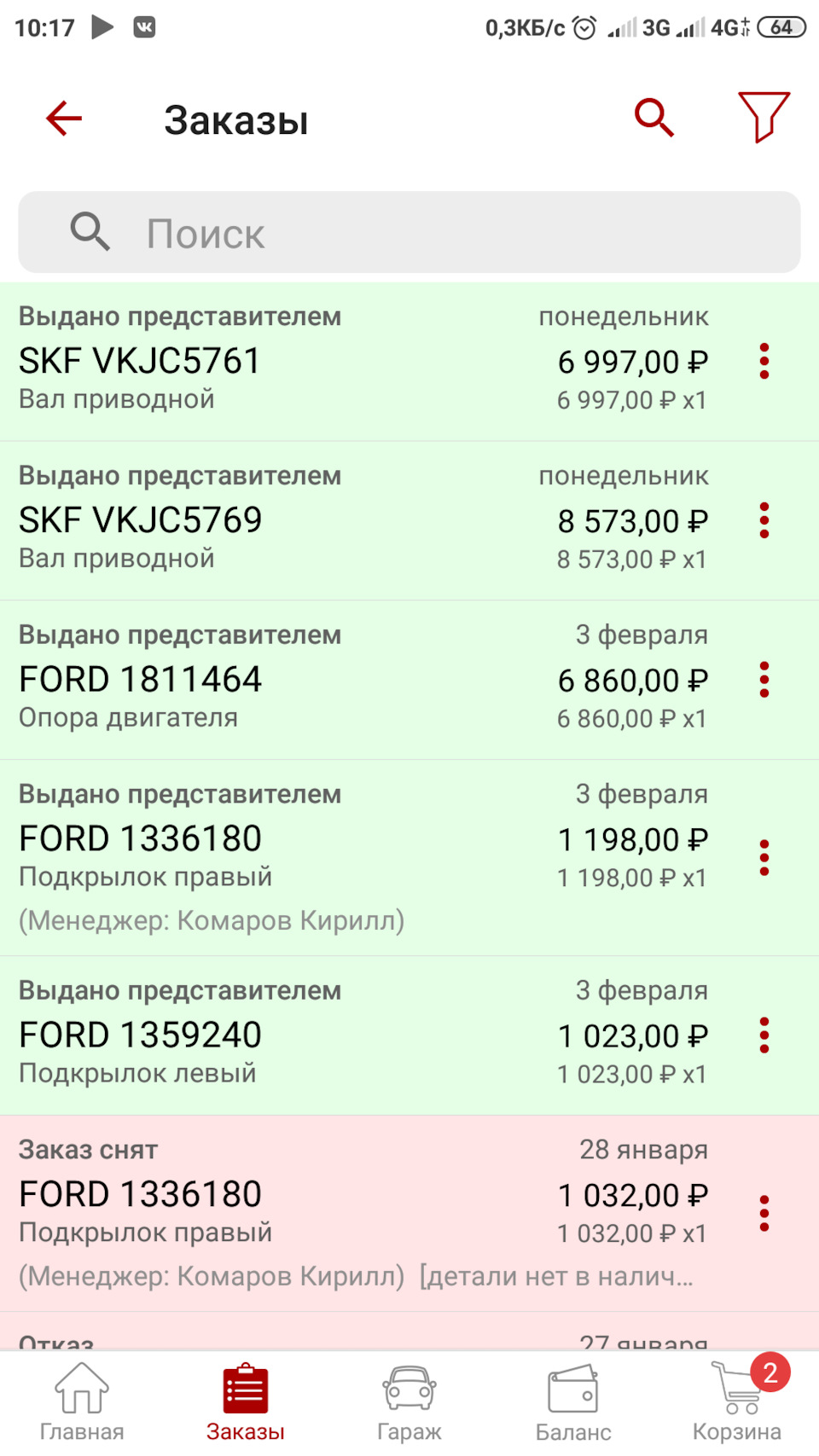Open search via the magnifier icon in the header
The height and width of the screenshot is (1456, 819).
tap(653, 118)
